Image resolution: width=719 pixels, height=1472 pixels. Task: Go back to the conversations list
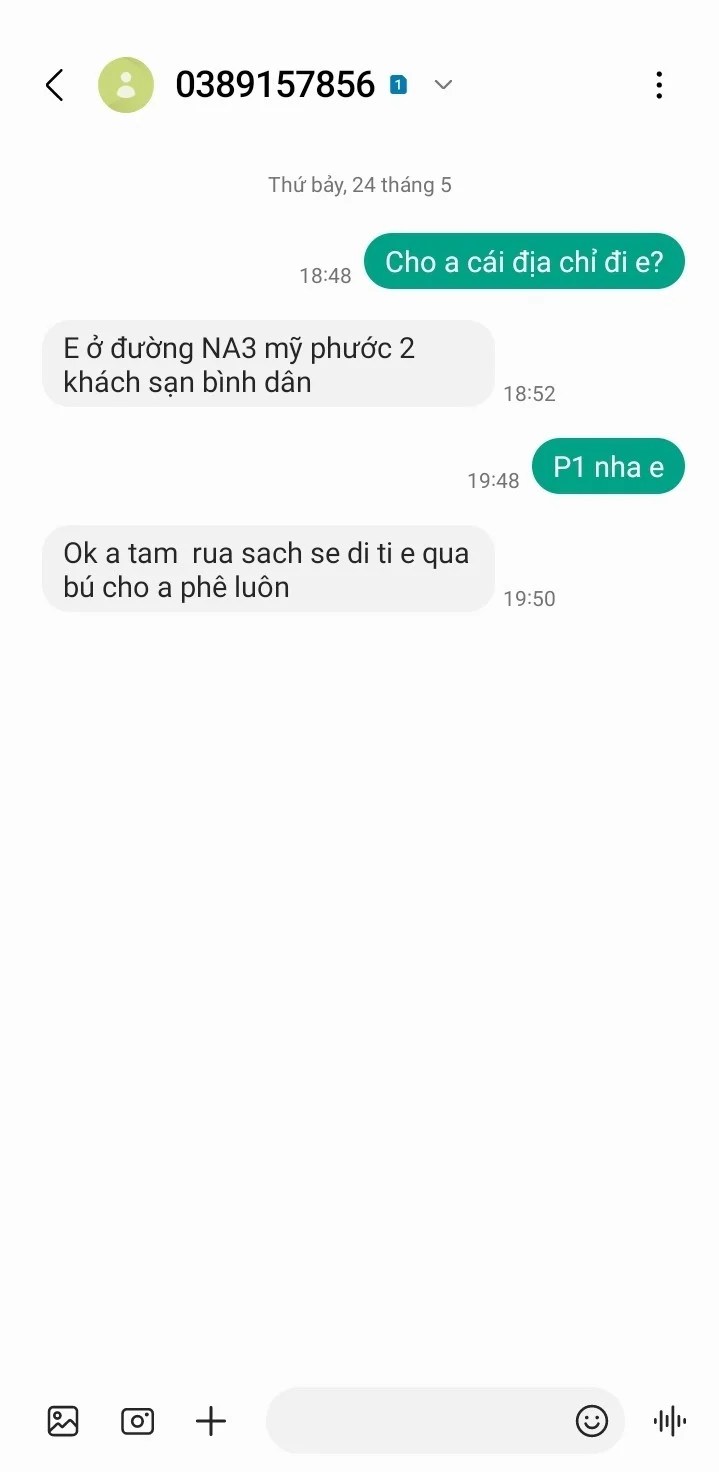(54, 85)
